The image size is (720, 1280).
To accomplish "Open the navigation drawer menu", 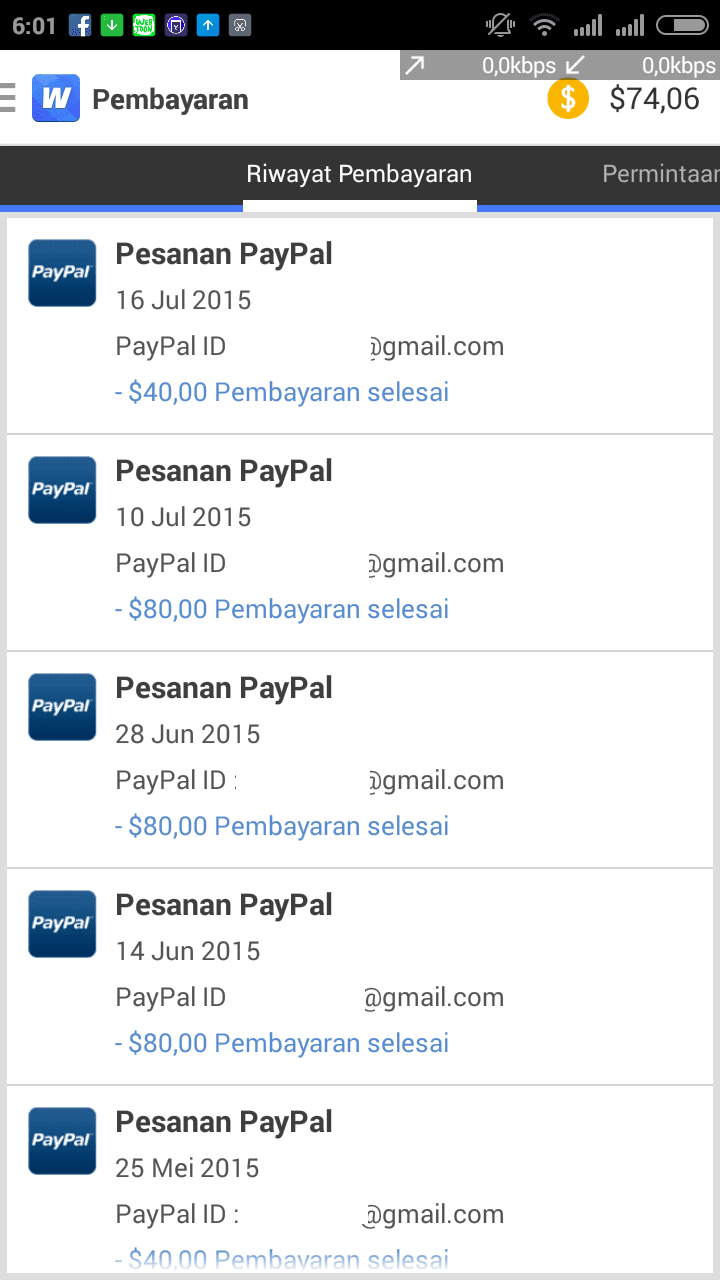I will (8, 98).
